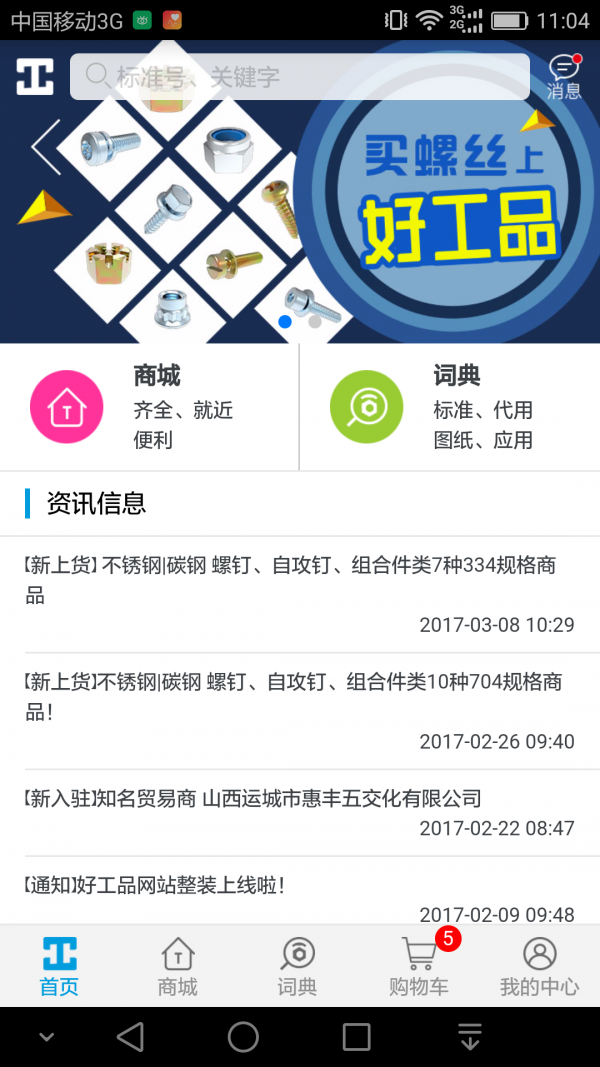
Task: Tap the 标准号、关键字 search box
Action: (x=300, y=76)
